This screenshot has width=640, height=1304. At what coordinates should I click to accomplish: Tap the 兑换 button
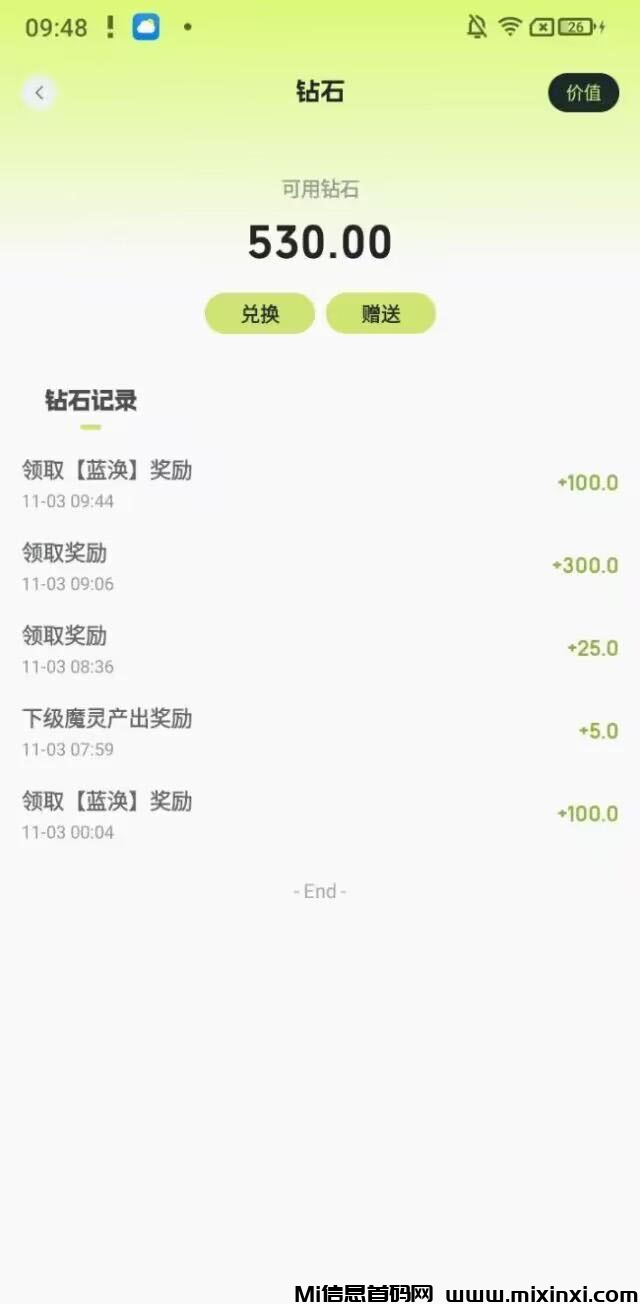[x=260, y=314]
